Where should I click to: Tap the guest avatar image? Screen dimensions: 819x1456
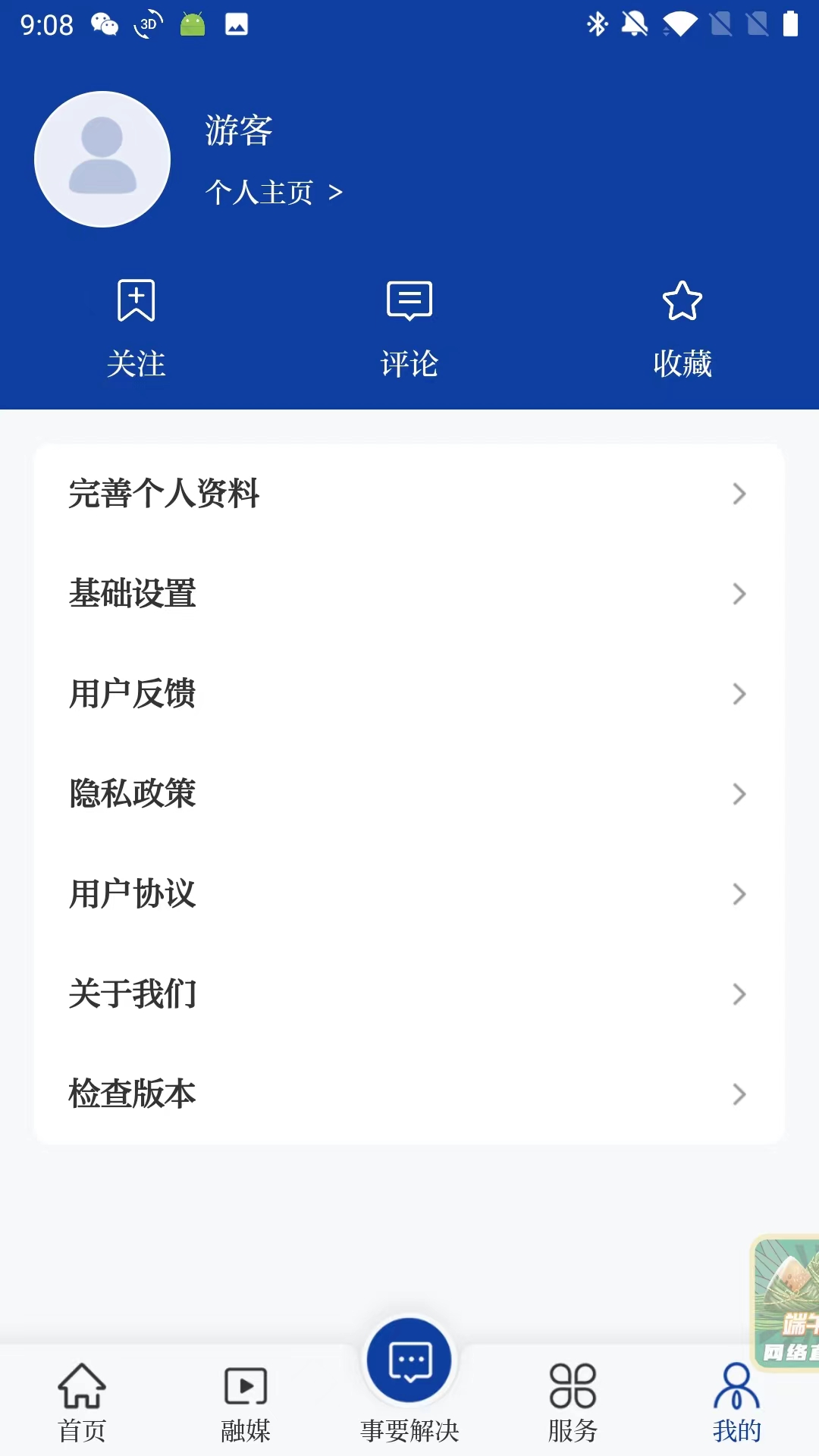point(103,158)
